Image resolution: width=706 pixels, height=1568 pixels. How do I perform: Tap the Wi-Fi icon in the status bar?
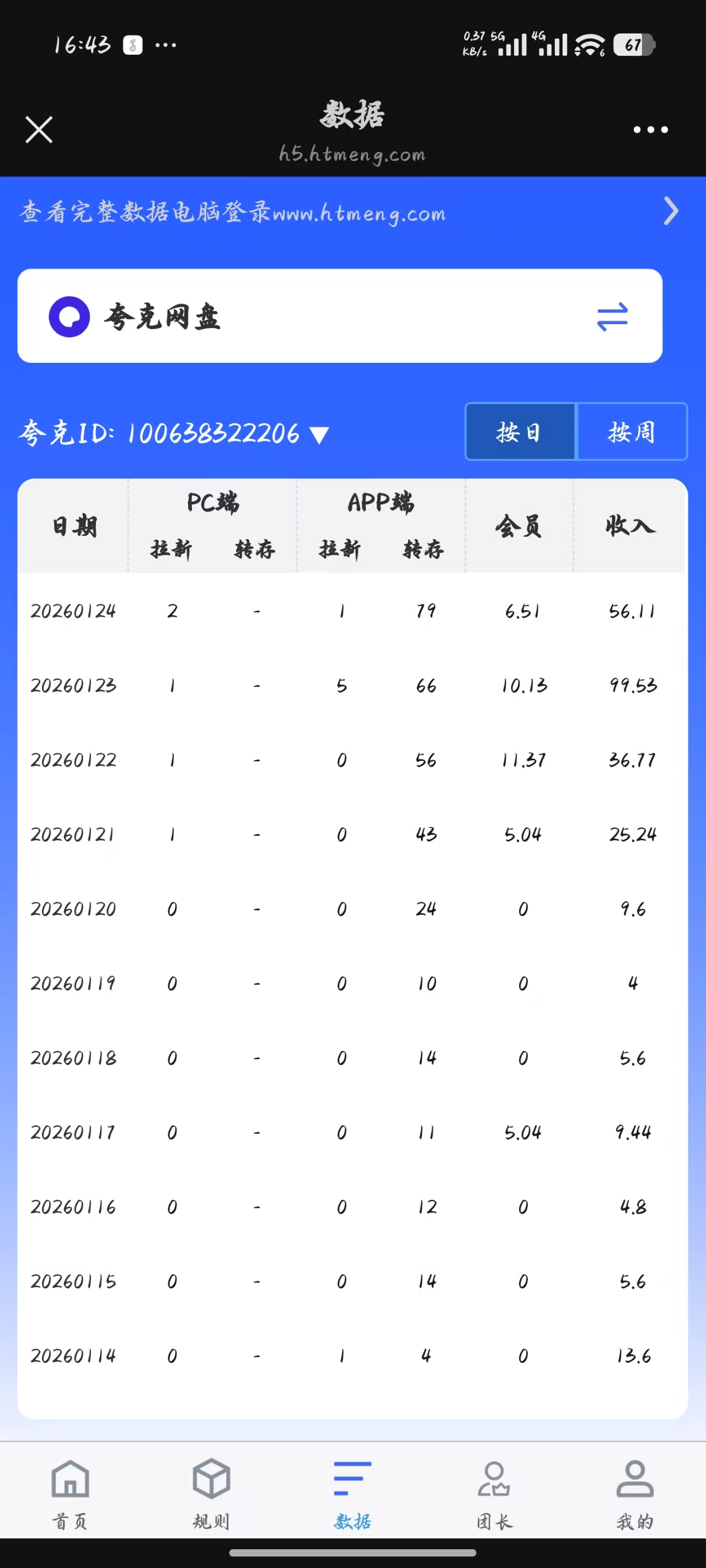coord(589,43)
